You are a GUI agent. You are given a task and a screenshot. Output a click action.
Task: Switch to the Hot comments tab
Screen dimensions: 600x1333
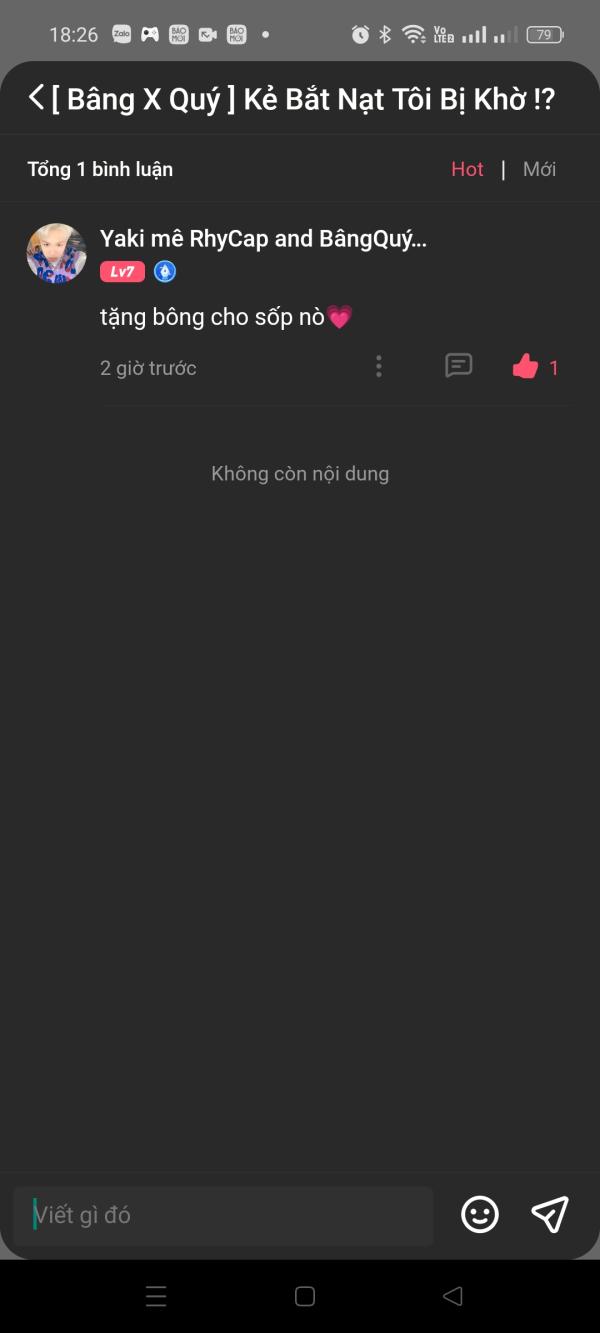(x=467, y=169)
